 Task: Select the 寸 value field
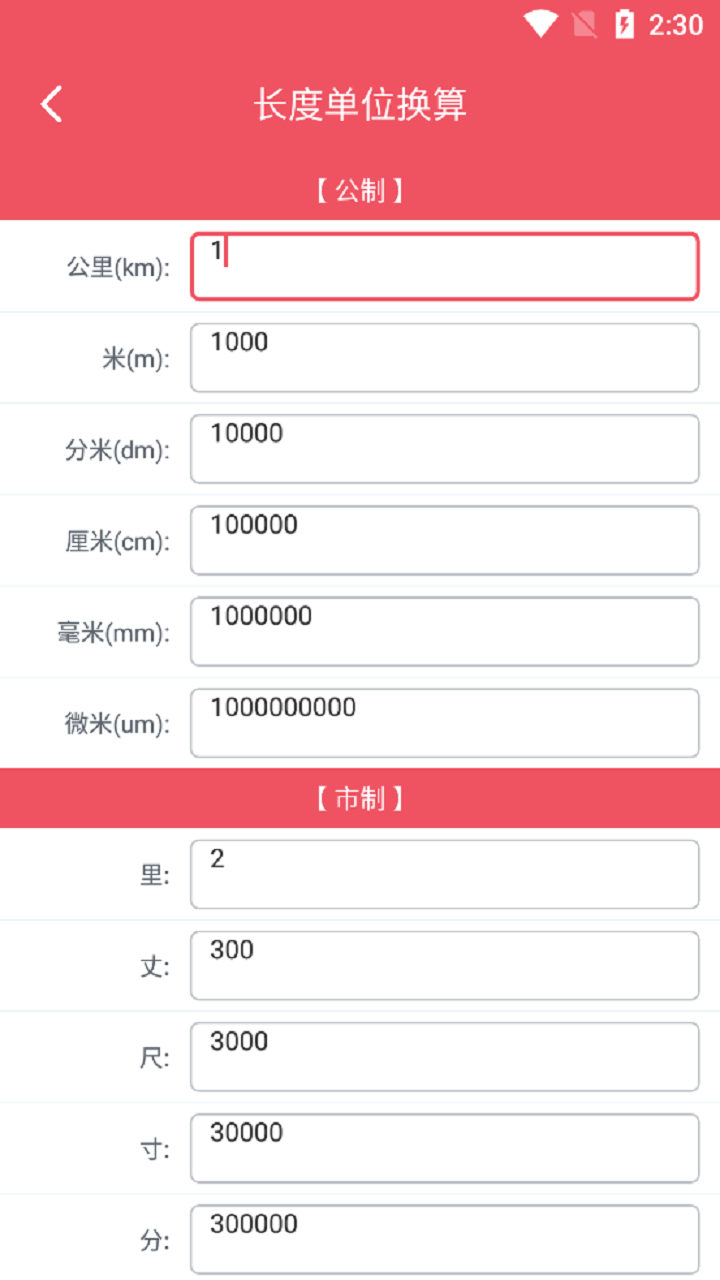[443, 1147]
